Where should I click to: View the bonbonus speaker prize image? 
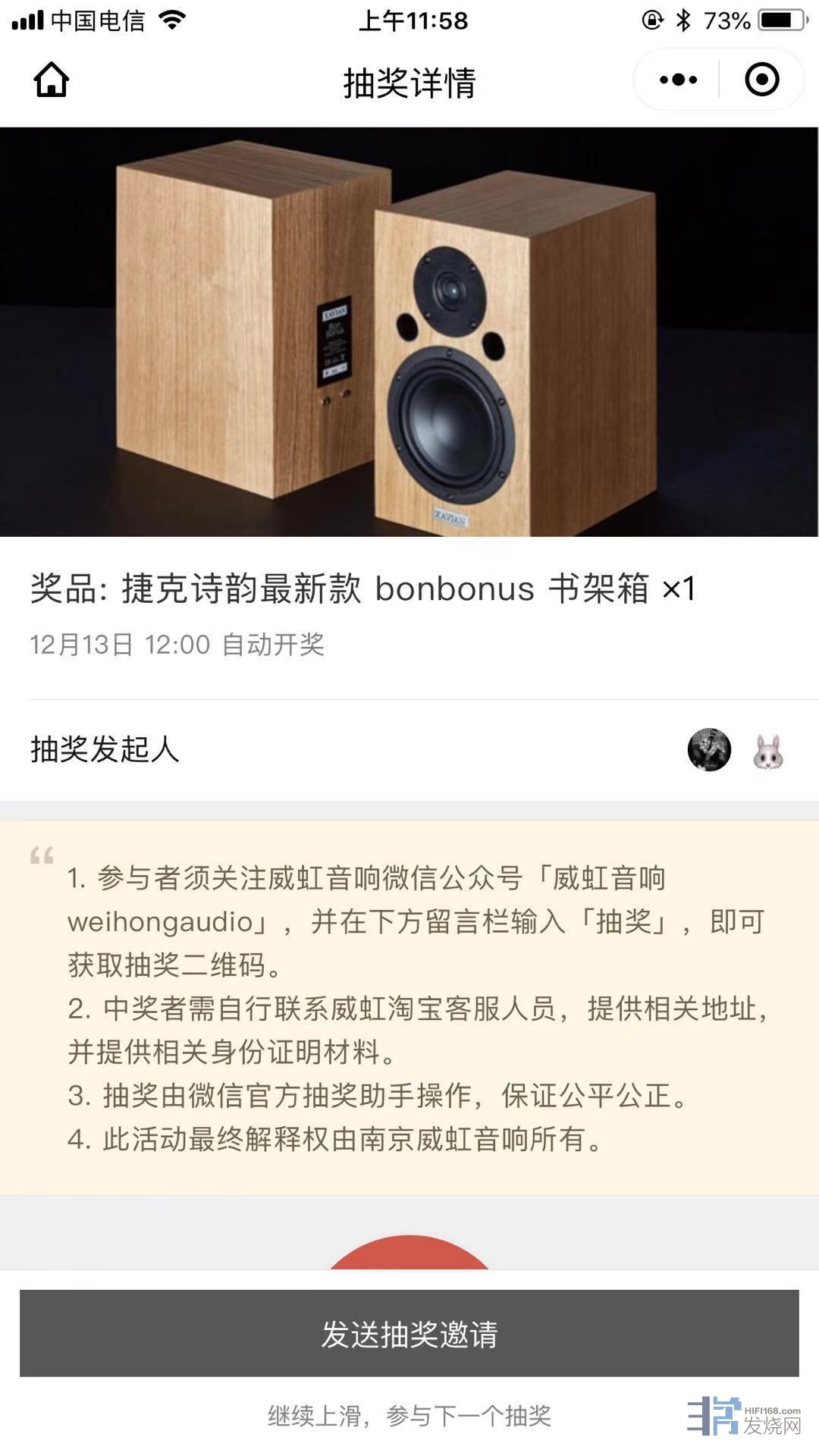coord(409,332)
